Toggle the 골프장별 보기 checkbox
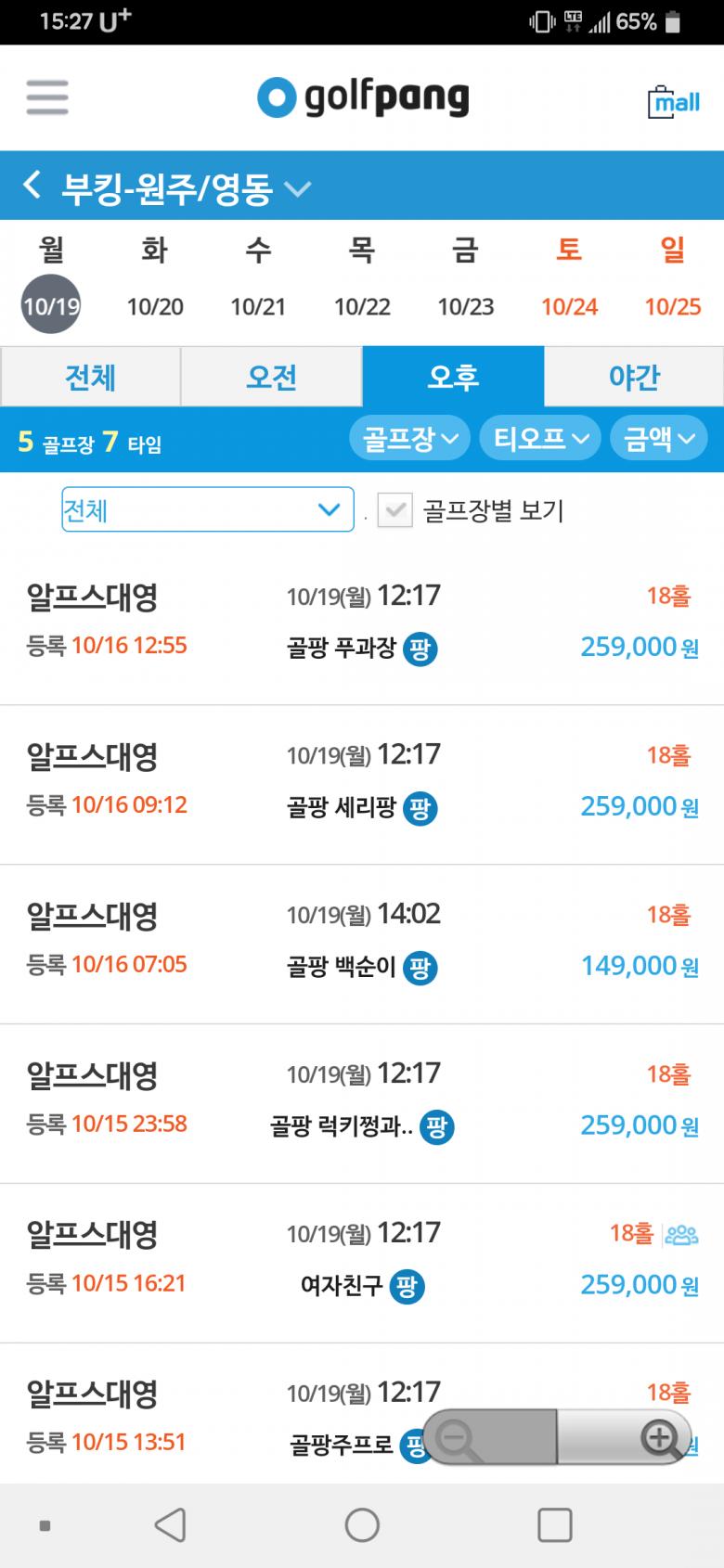This screenshot has width=724, height=1568. pos(395,510)
